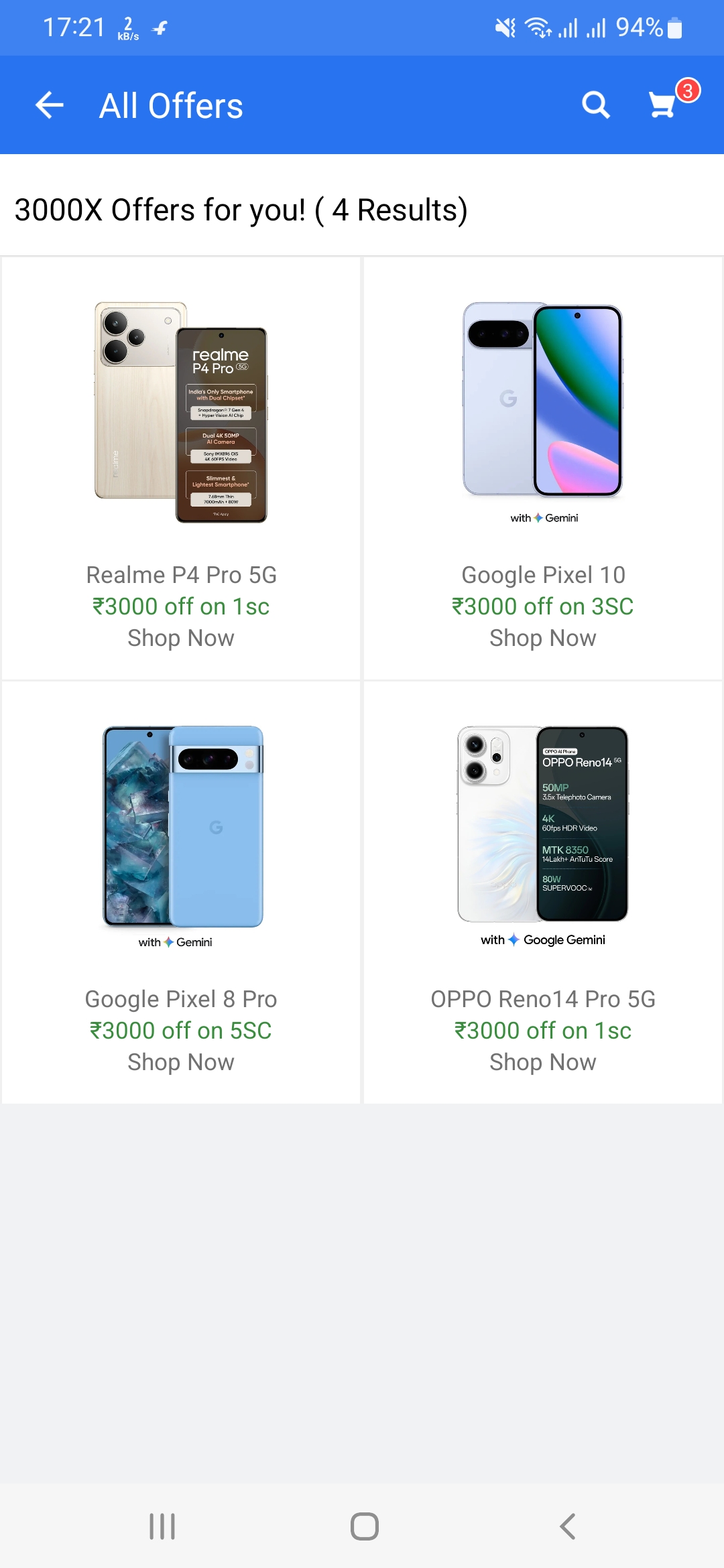Open the search icon
The height and width of the screenshot is (1568, 724).
pyautogui.click(x=595, y=105)
